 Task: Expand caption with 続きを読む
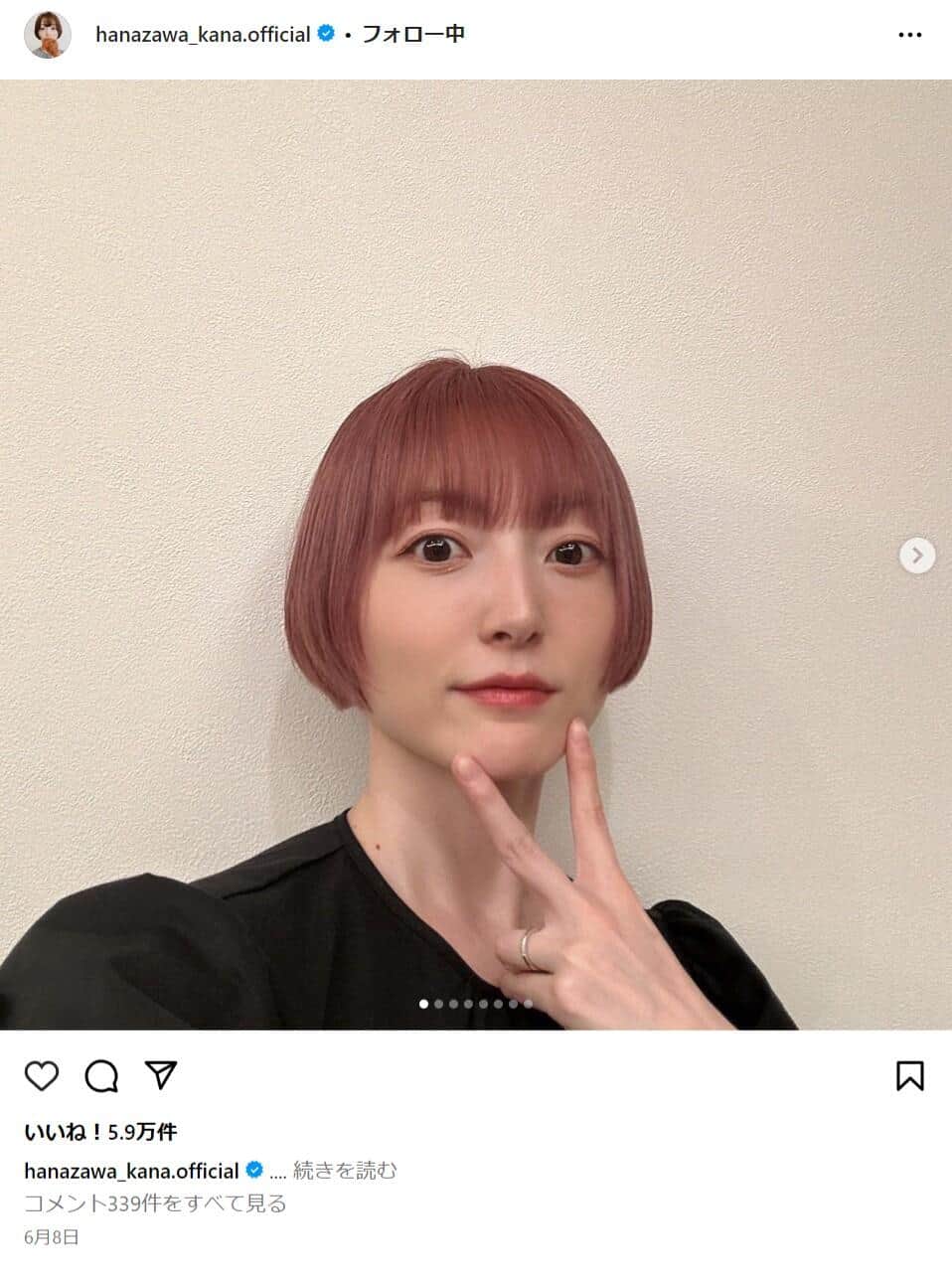pyautogui.click(x=344, y=1171)
